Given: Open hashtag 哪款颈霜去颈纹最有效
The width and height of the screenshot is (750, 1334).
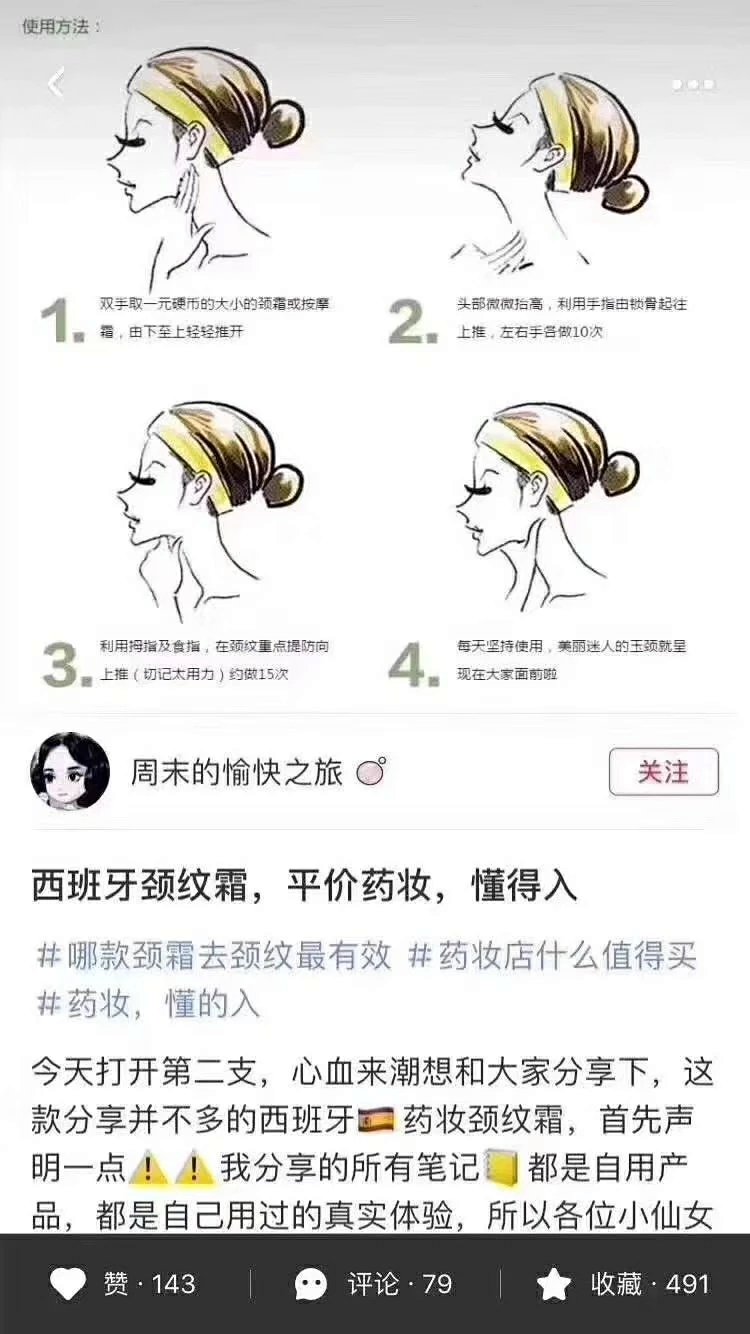Looking at the screenshot, I should (214, 956).
